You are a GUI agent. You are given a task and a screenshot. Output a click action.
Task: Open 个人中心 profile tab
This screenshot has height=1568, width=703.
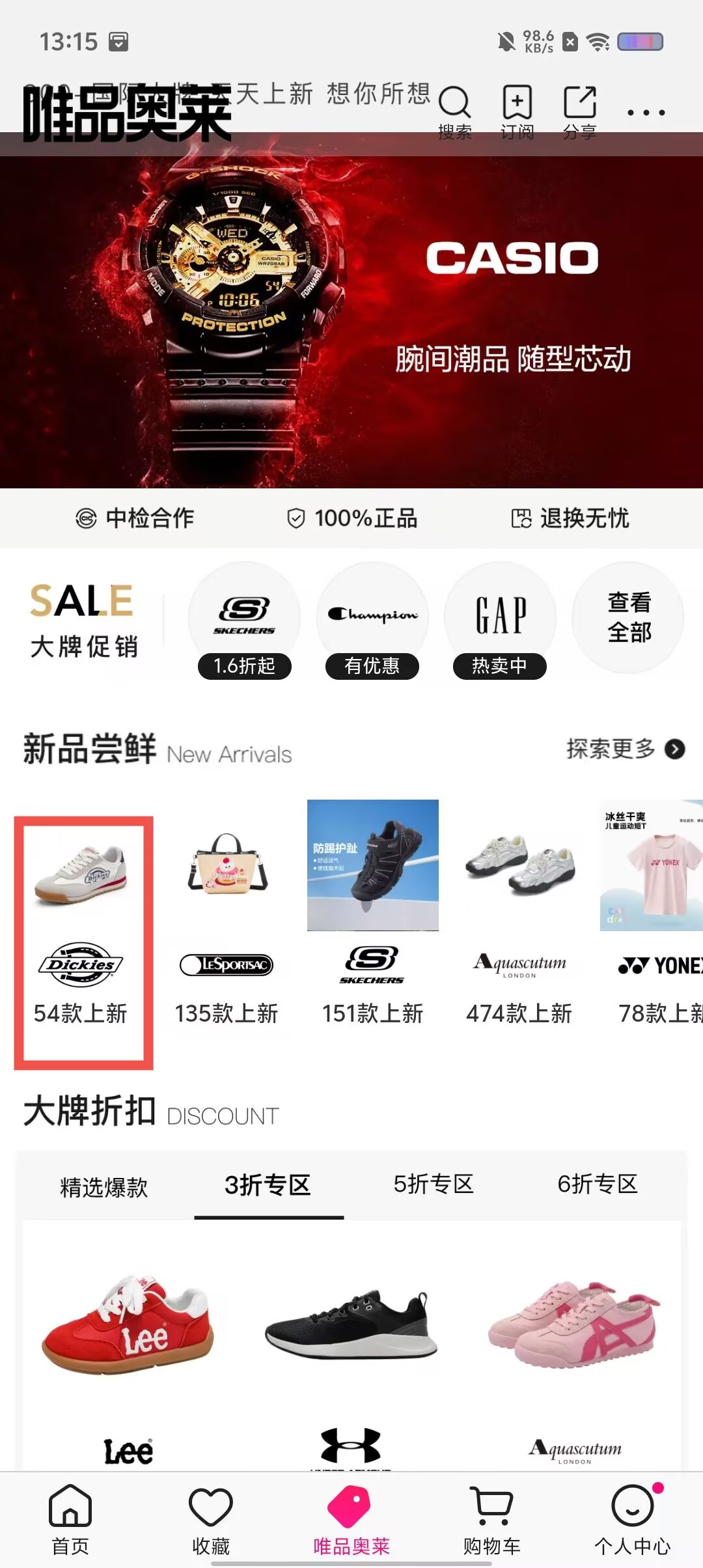click(x=633, y=1519)
